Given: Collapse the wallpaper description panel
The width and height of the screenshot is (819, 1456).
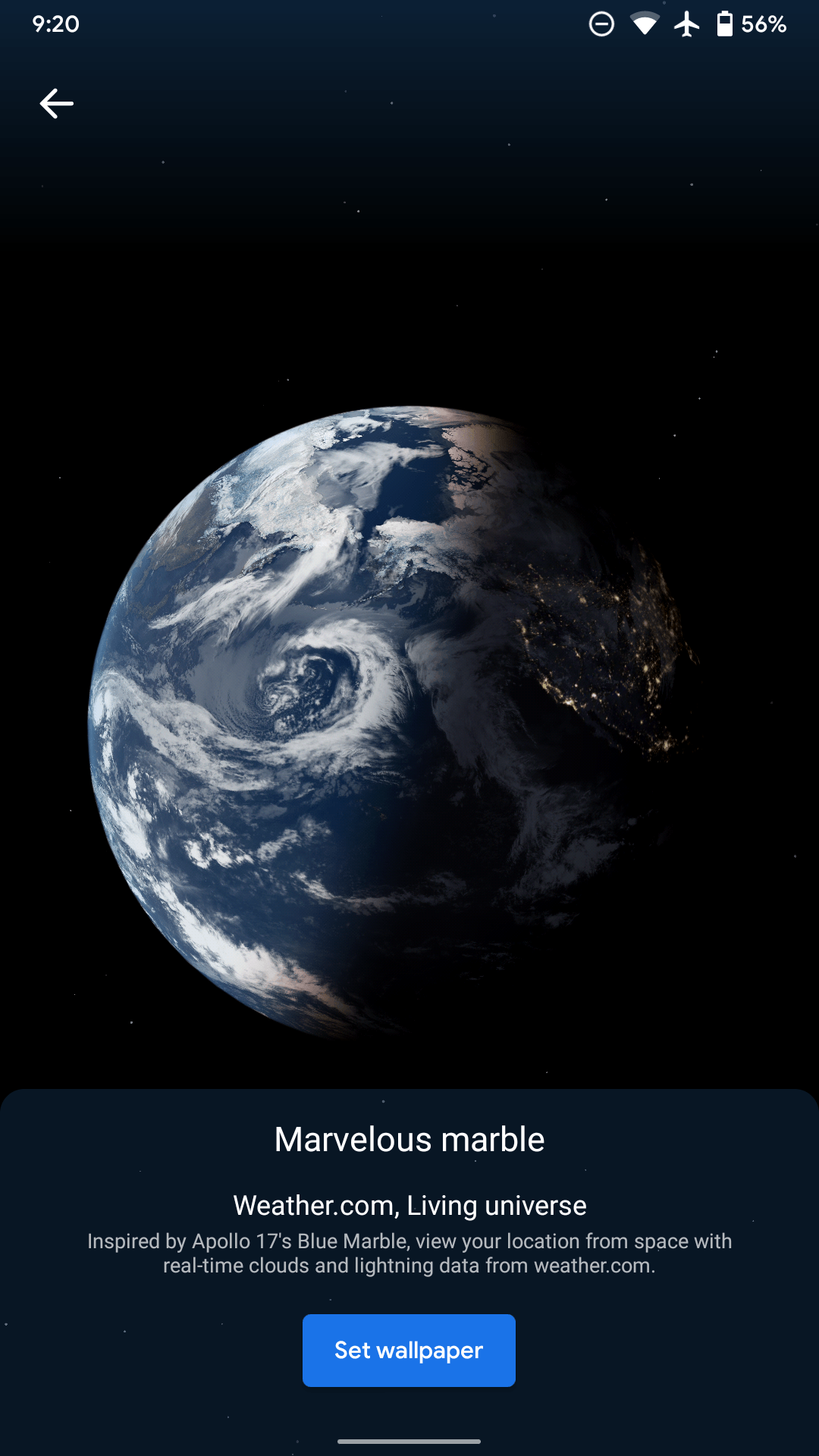Looking at the screenshot, I should click(x=409, y=1139).
